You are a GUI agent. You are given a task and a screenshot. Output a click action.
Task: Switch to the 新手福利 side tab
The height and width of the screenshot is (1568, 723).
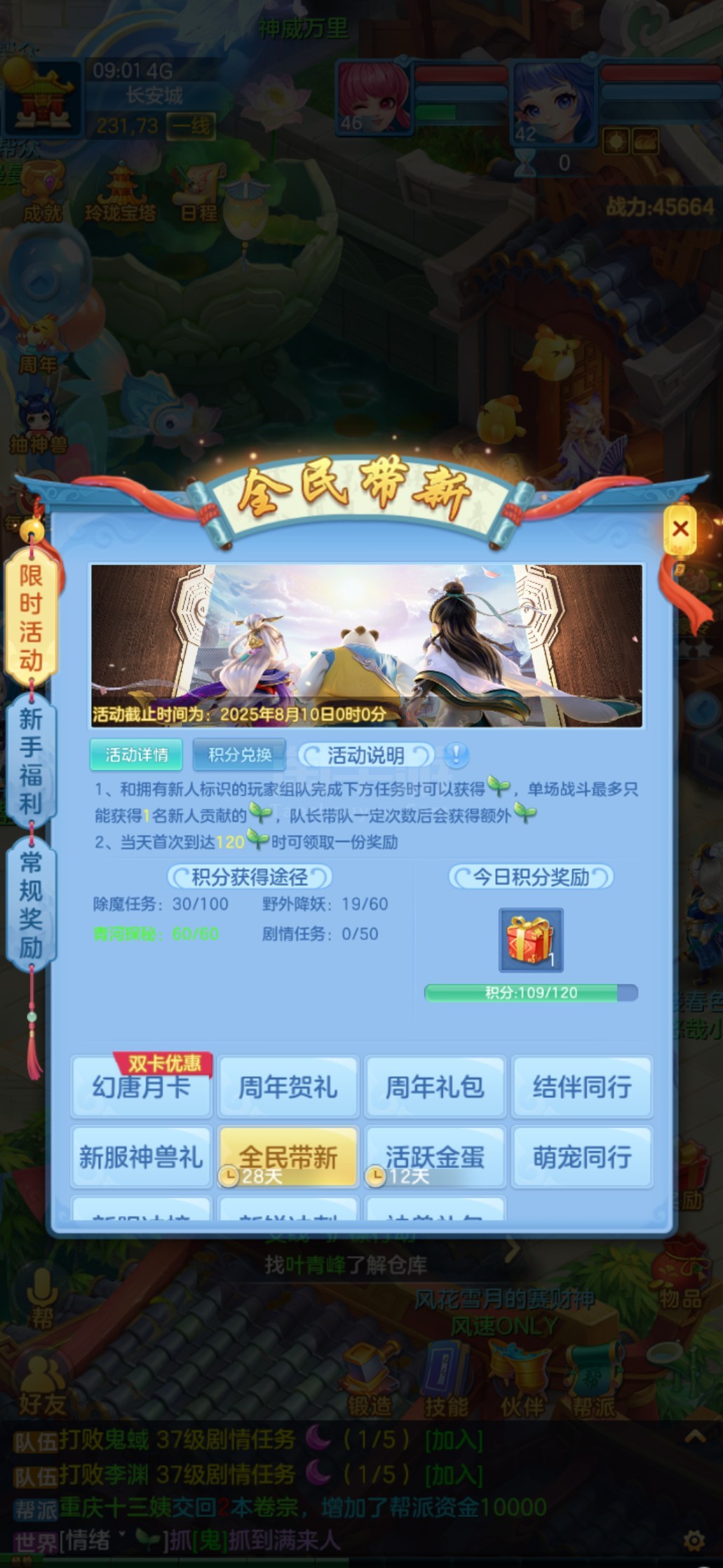31,761
